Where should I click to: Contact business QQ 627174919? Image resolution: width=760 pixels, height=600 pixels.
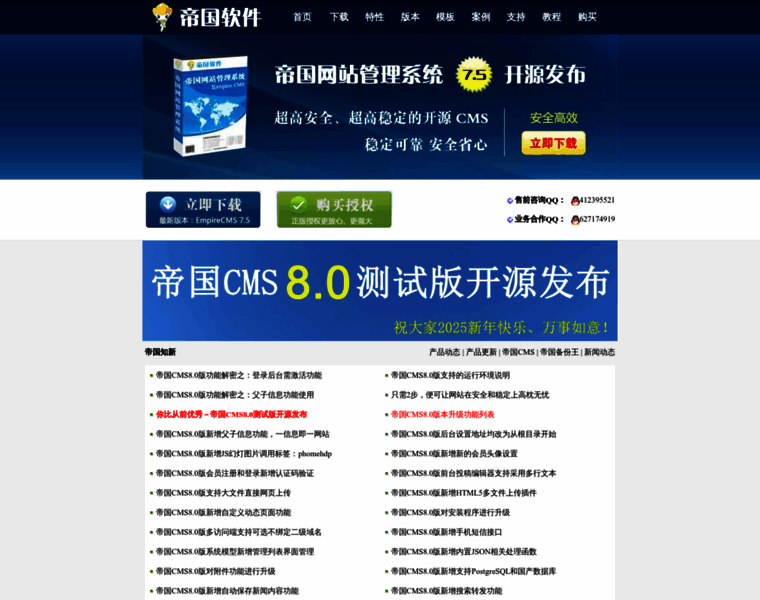tap(596, 219)
